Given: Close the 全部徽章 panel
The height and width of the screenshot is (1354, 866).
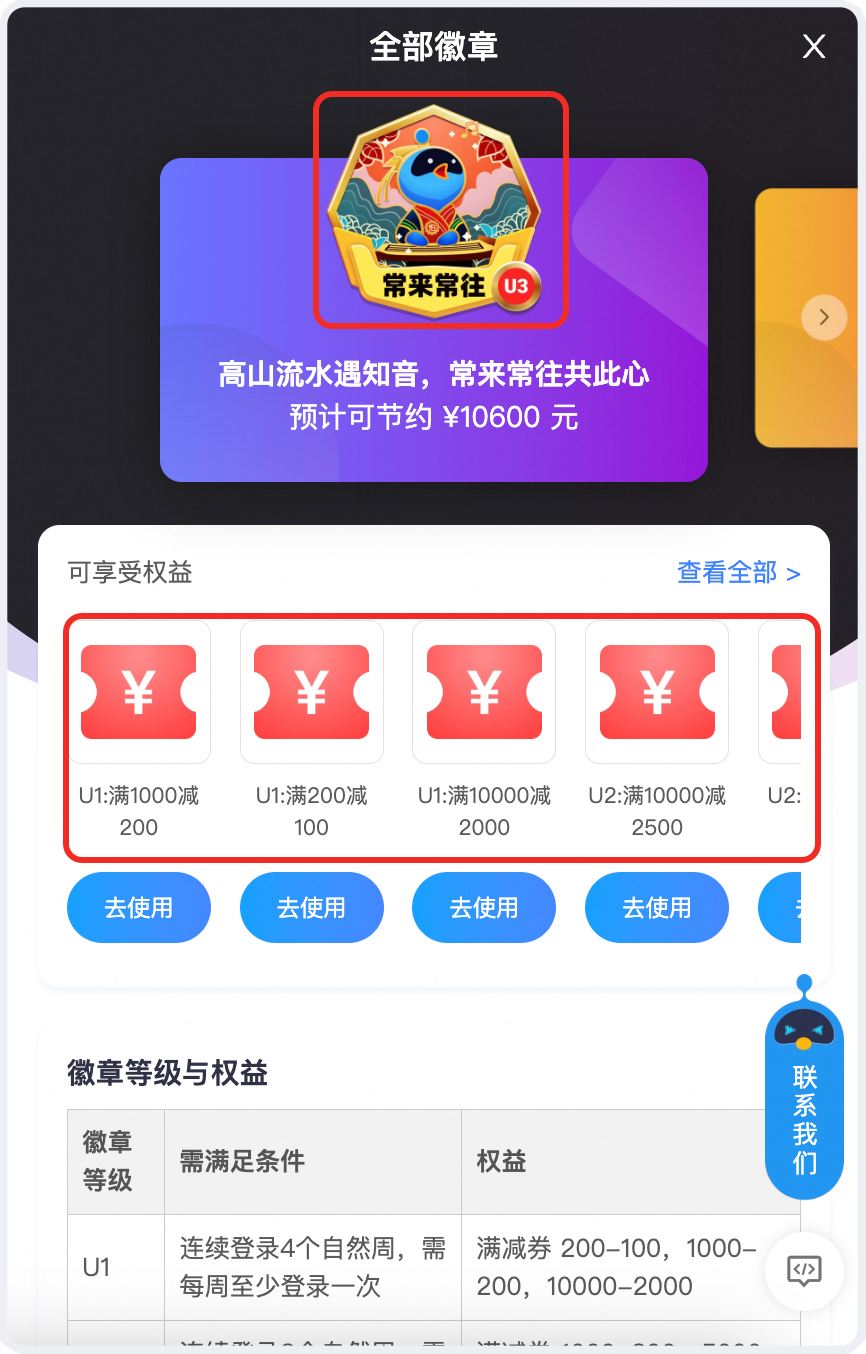Looking at the screenshot, I should [x=814, y=46].
